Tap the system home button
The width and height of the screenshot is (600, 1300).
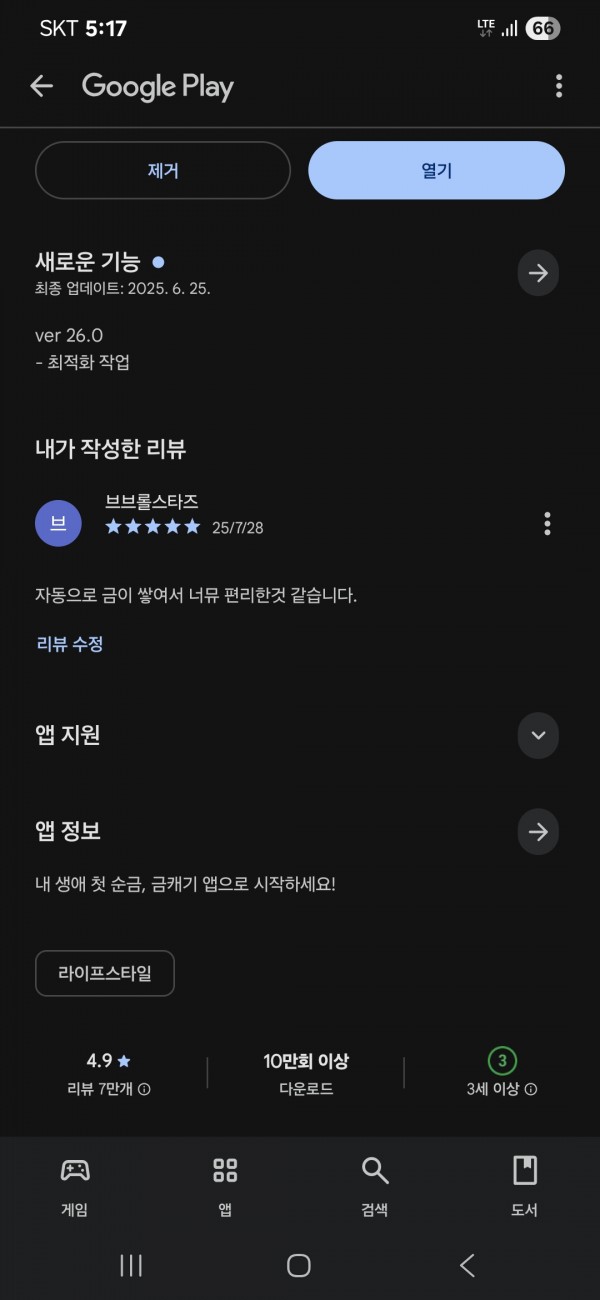(299, 1265)
